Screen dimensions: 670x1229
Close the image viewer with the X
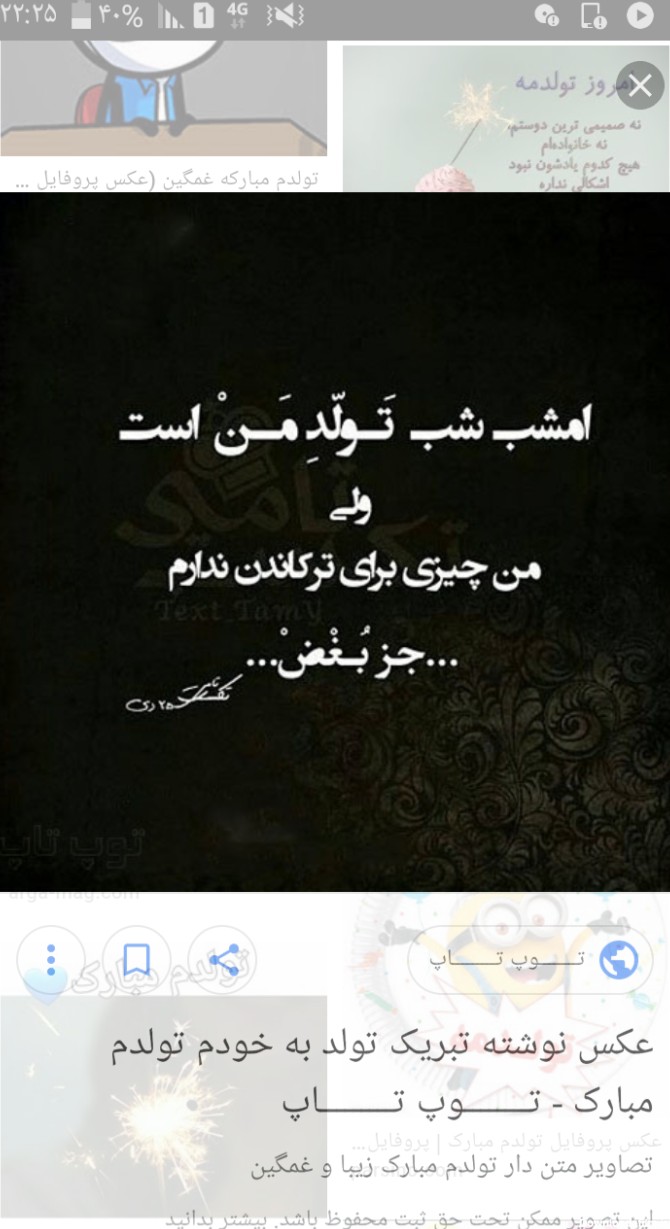tap(640, 87)
